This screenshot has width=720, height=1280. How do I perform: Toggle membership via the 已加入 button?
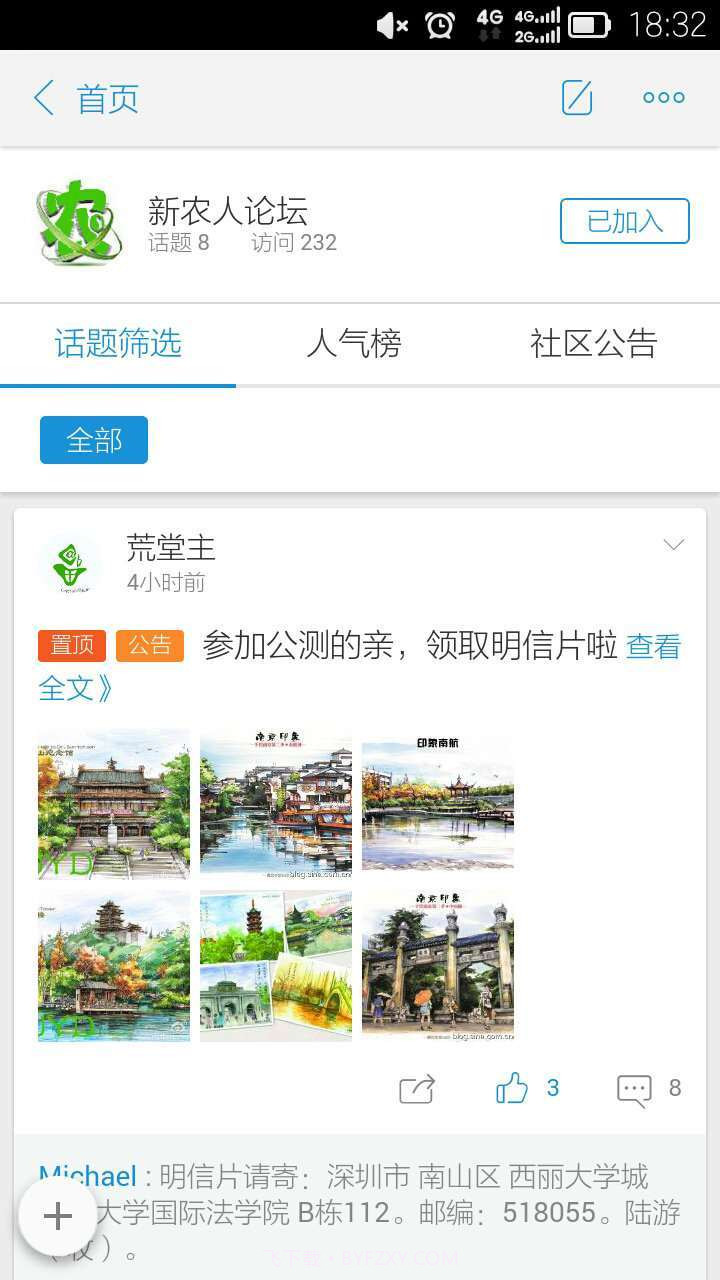pos(624,221)
